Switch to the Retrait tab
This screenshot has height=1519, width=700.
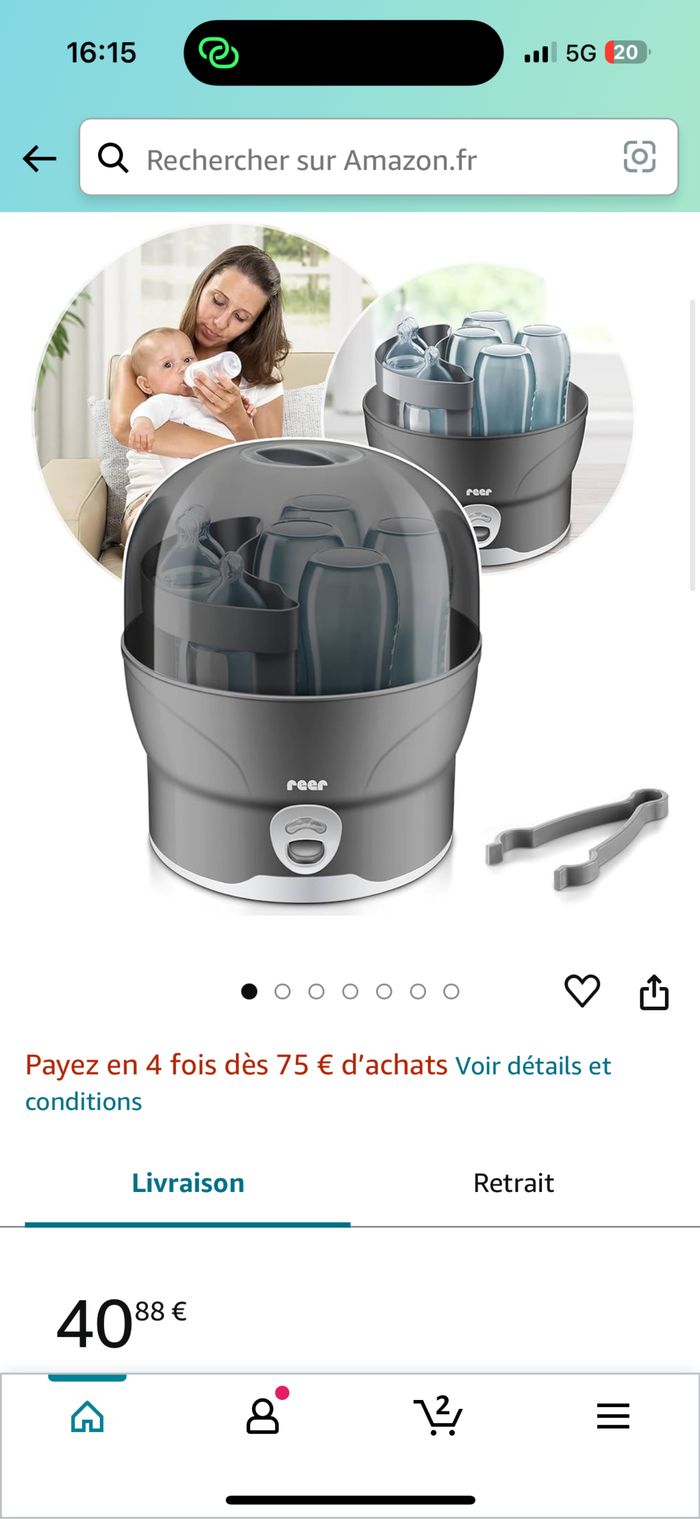point(513,1183)
